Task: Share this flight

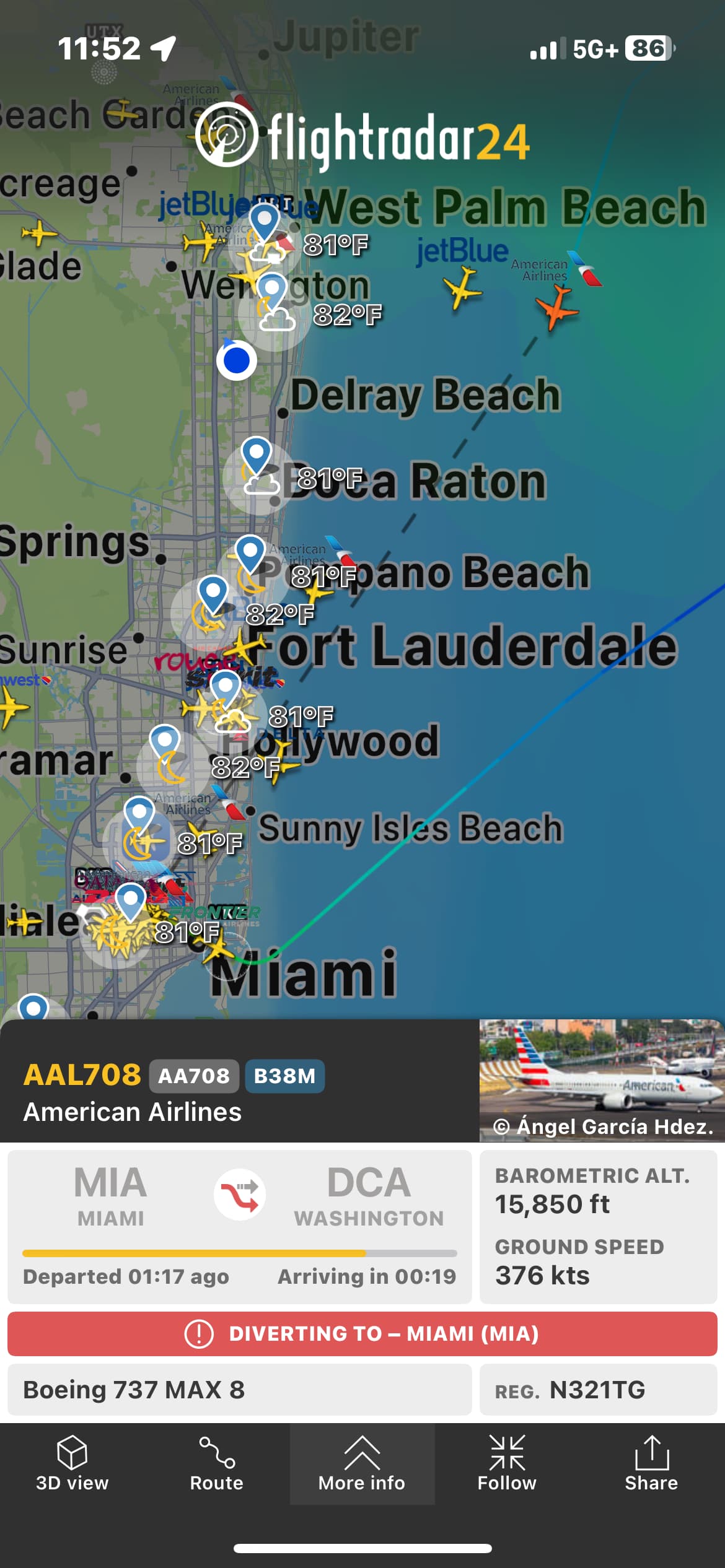Action: tap(651, 1463)
